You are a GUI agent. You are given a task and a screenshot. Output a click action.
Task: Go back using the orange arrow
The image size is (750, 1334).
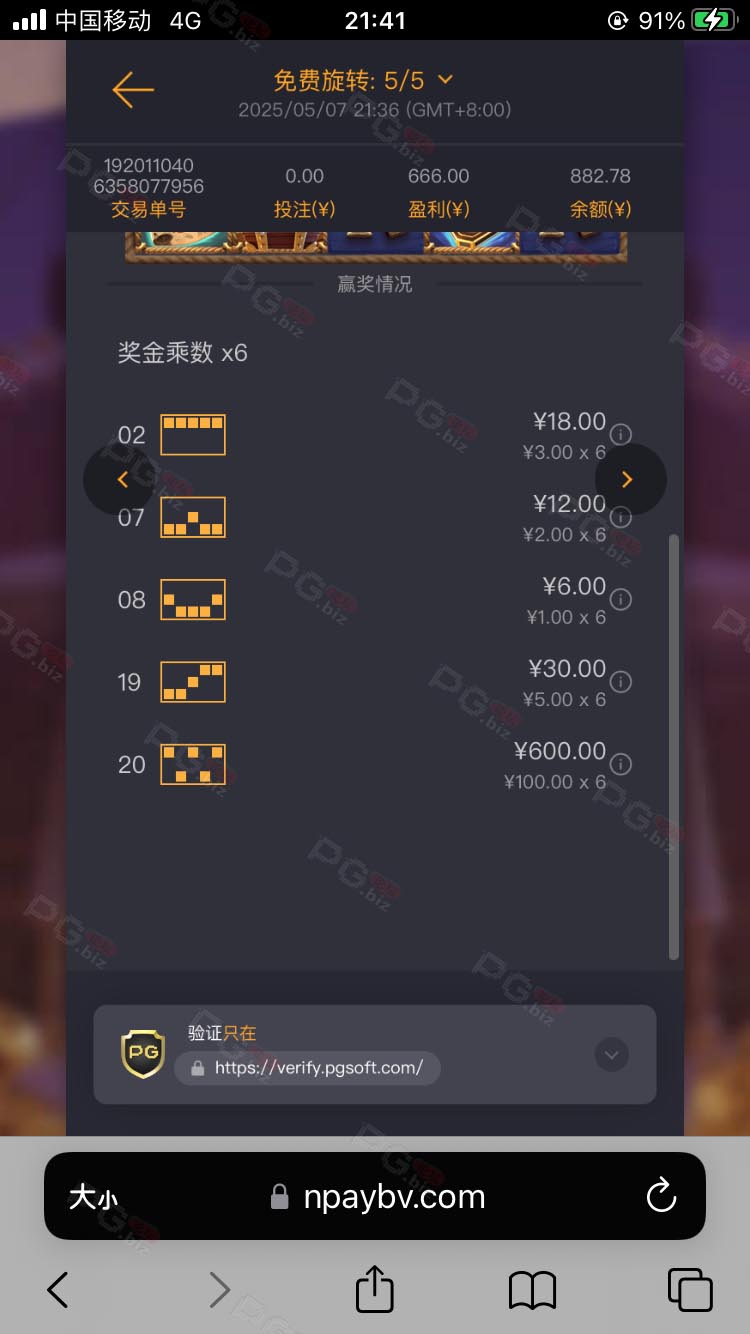[x=133, y=90]
